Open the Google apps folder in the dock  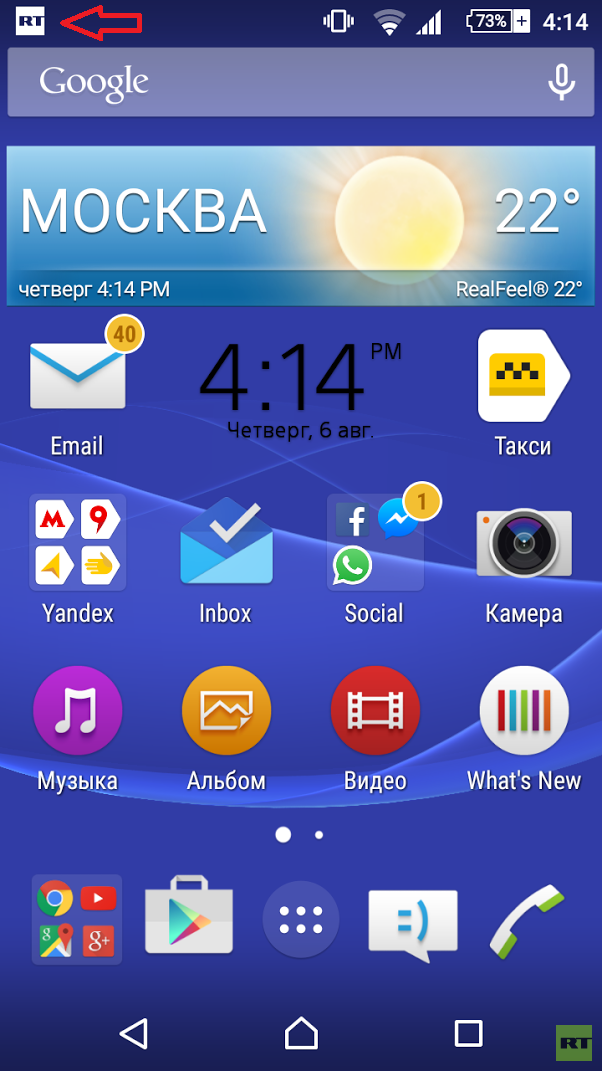pos(77,919)
